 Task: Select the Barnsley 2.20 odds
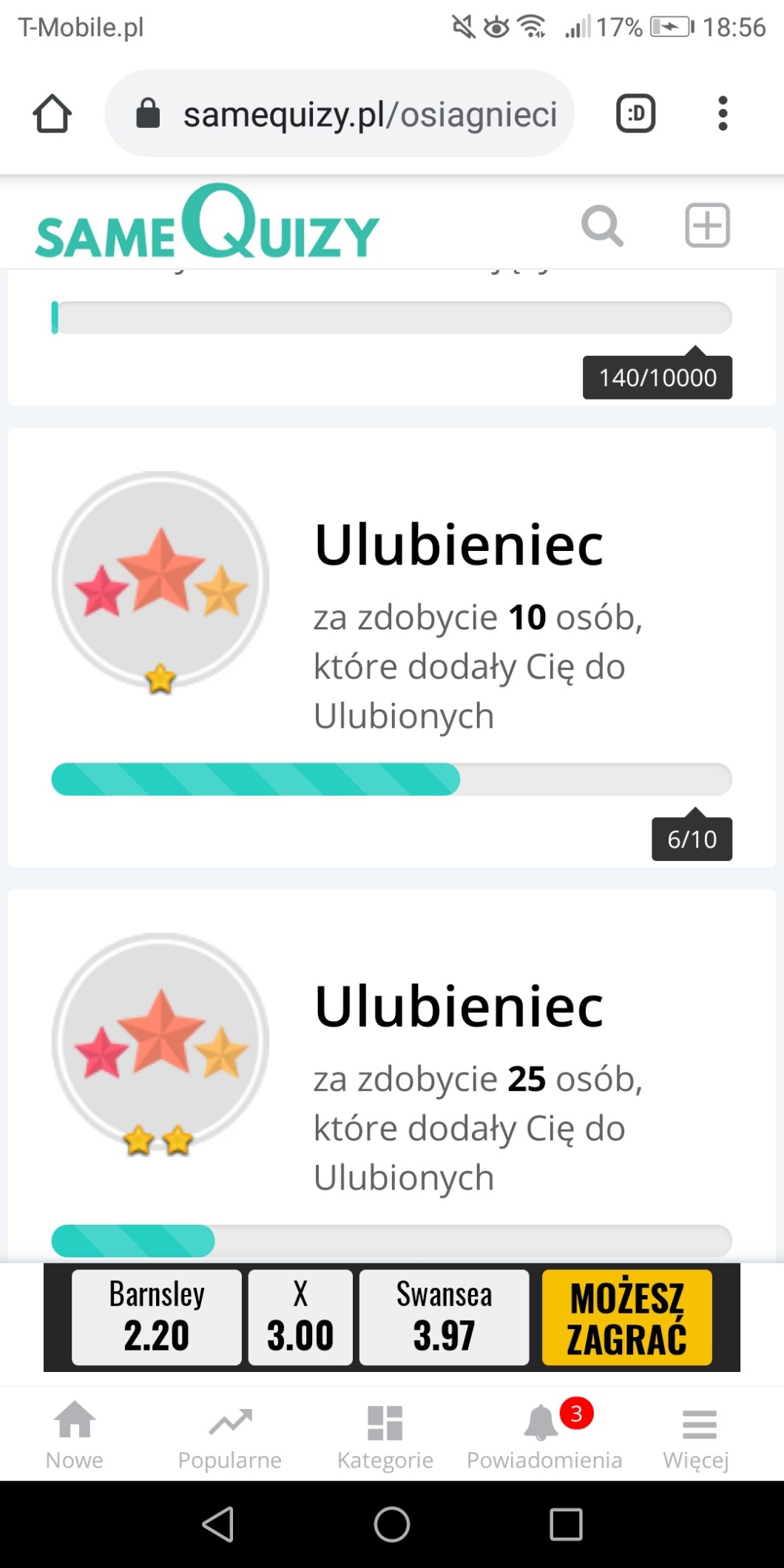[x=157, y=1317]
